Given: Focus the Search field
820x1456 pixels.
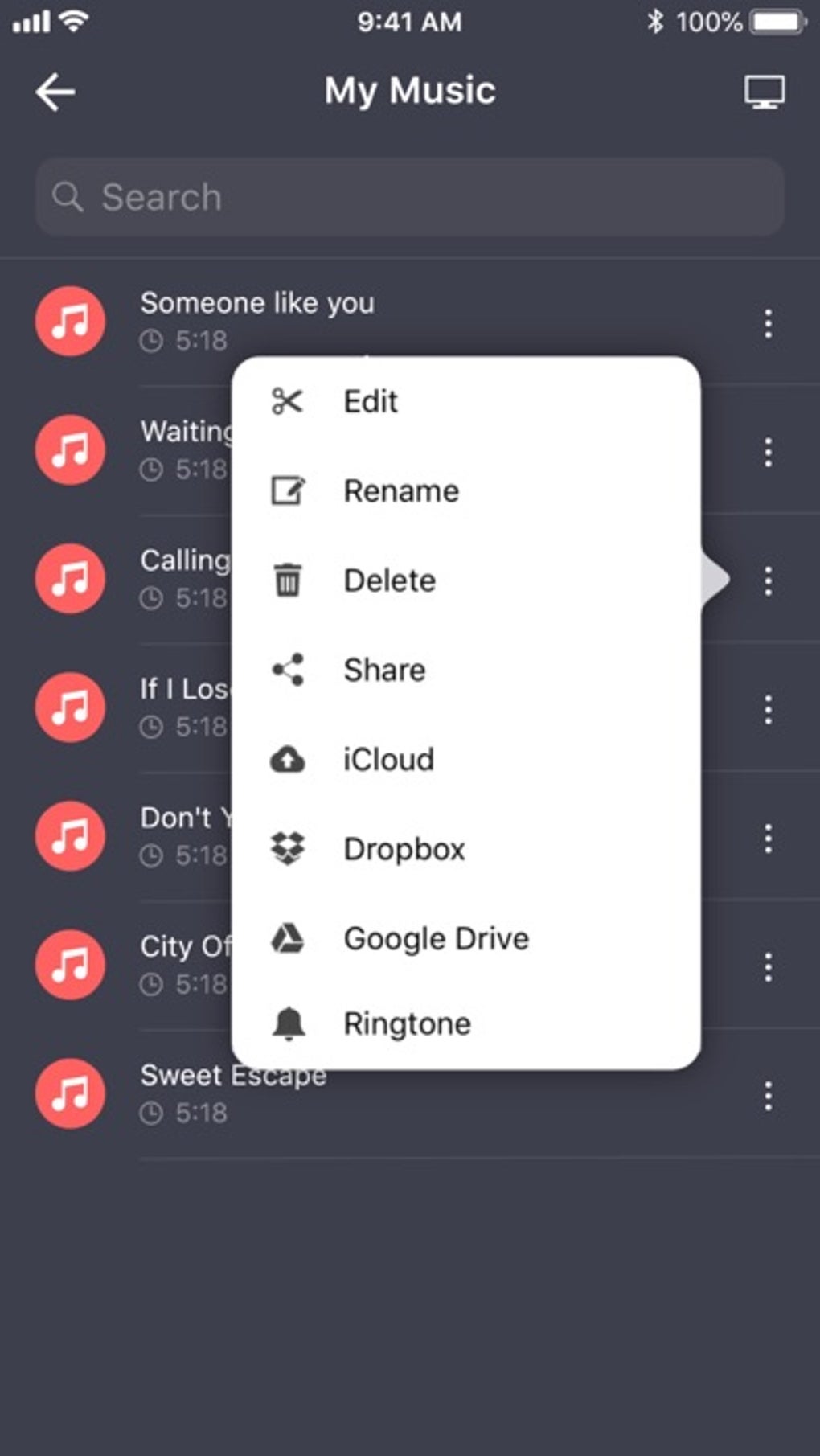Looking at the screenshot, I should point(410,197).
